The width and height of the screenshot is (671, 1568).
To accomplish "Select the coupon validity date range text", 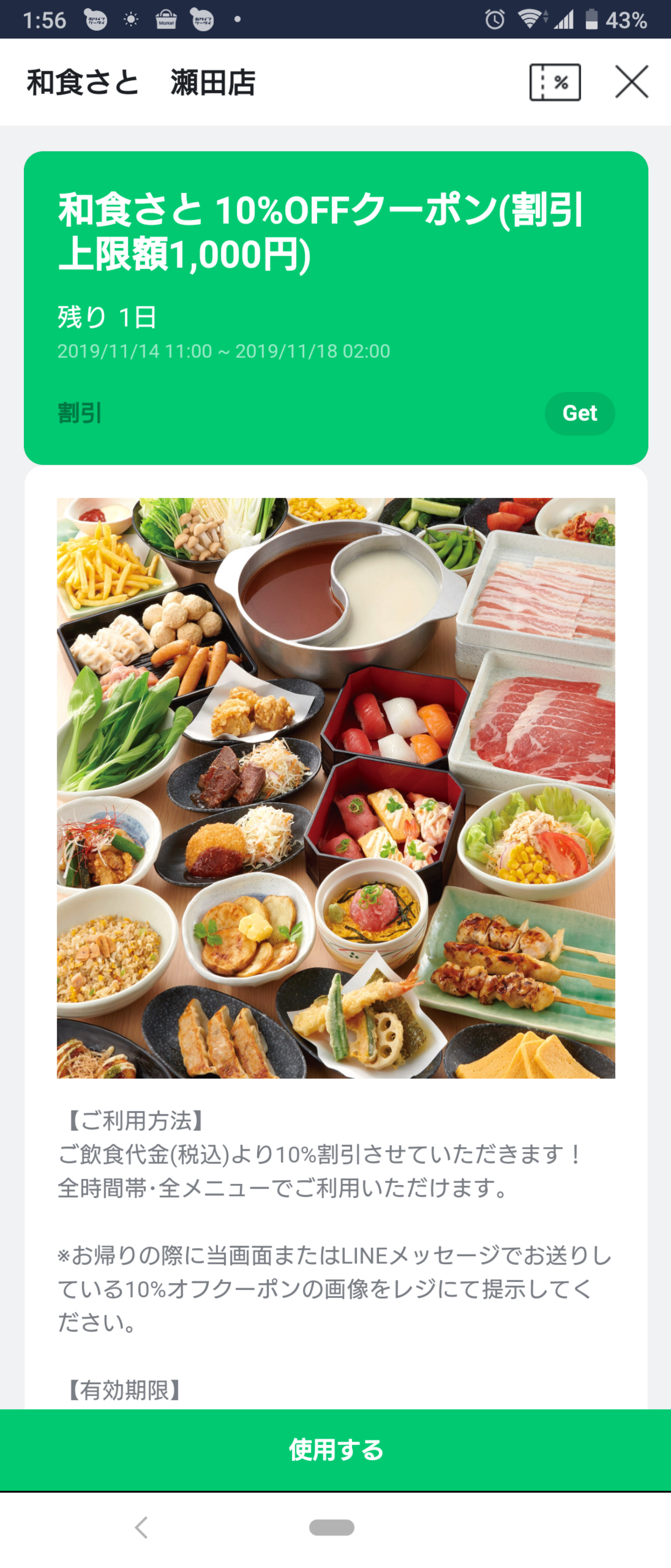I will tap(223, 350).
